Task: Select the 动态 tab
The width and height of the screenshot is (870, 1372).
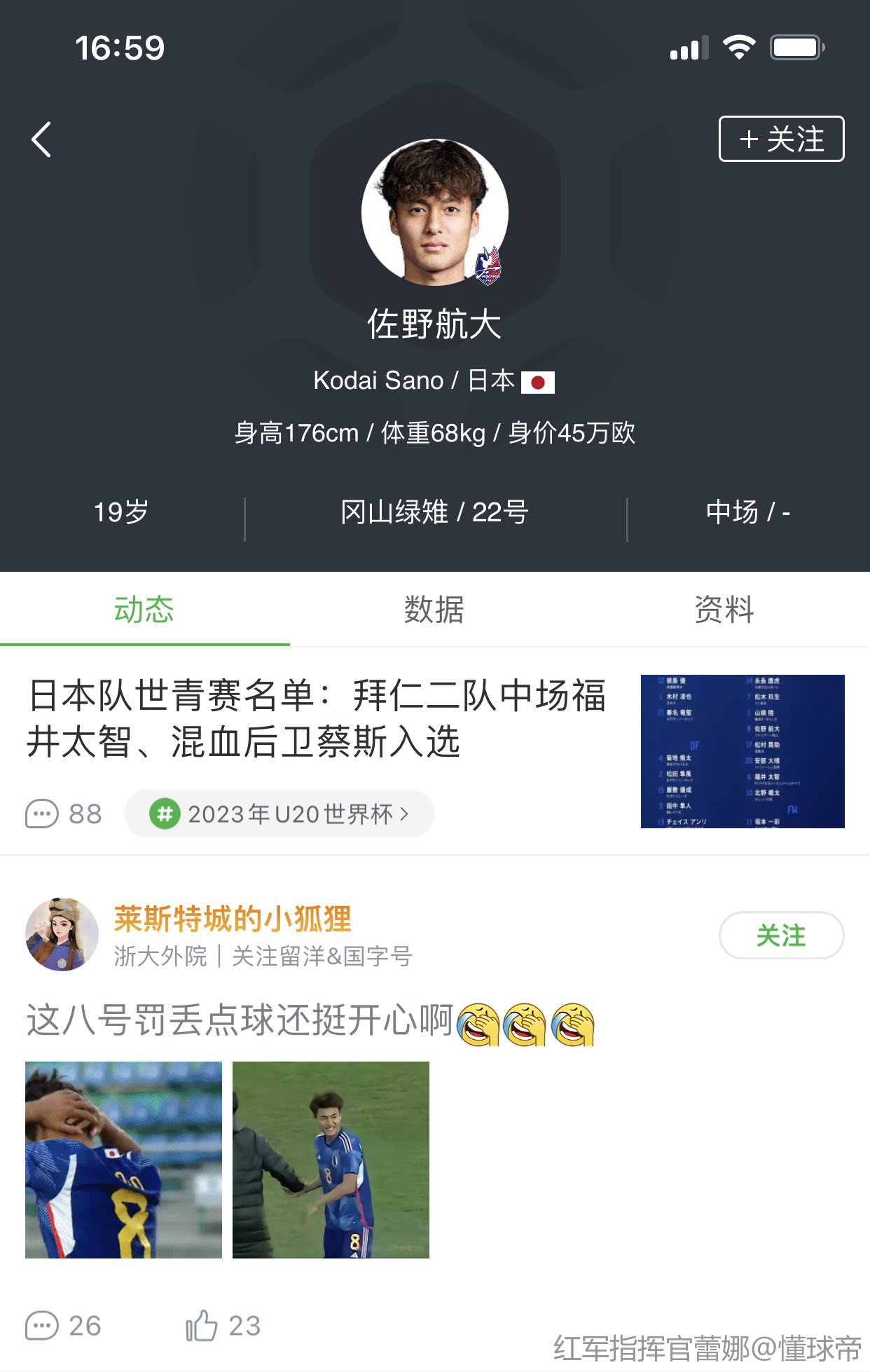Action: pyautogui.click(x=144, y=609)
